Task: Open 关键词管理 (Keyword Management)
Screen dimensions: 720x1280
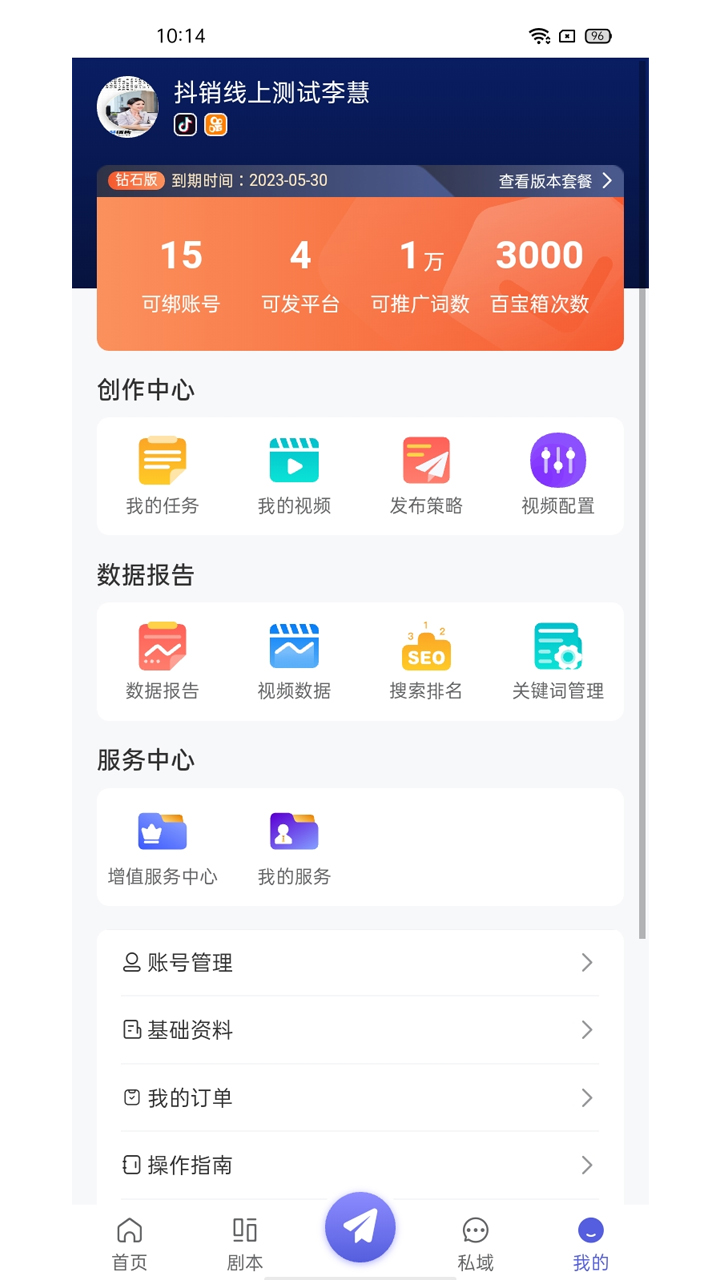Action: pos(557,657)
